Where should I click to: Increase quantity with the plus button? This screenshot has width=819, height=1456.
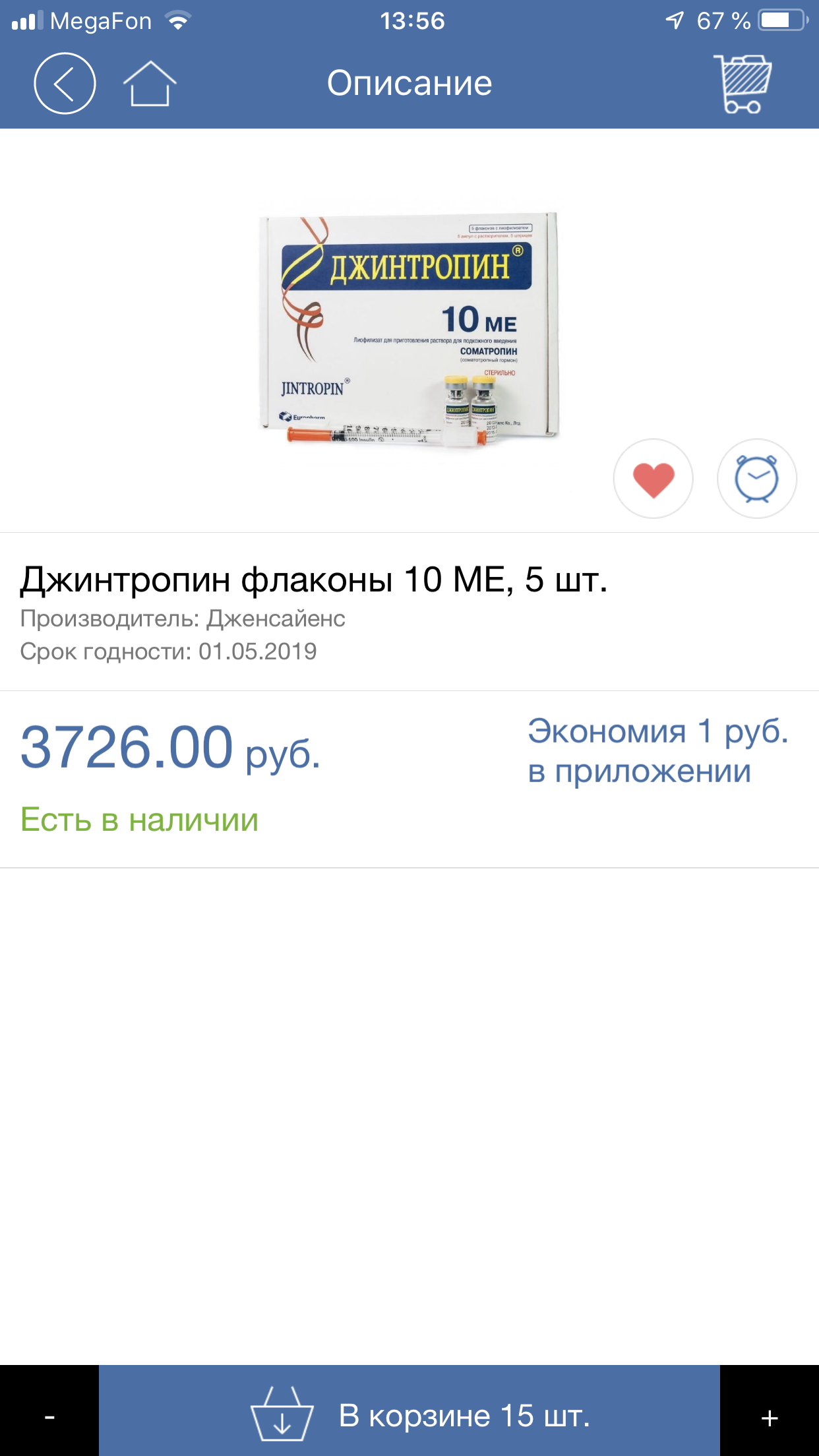click(x=770, y=1416)
